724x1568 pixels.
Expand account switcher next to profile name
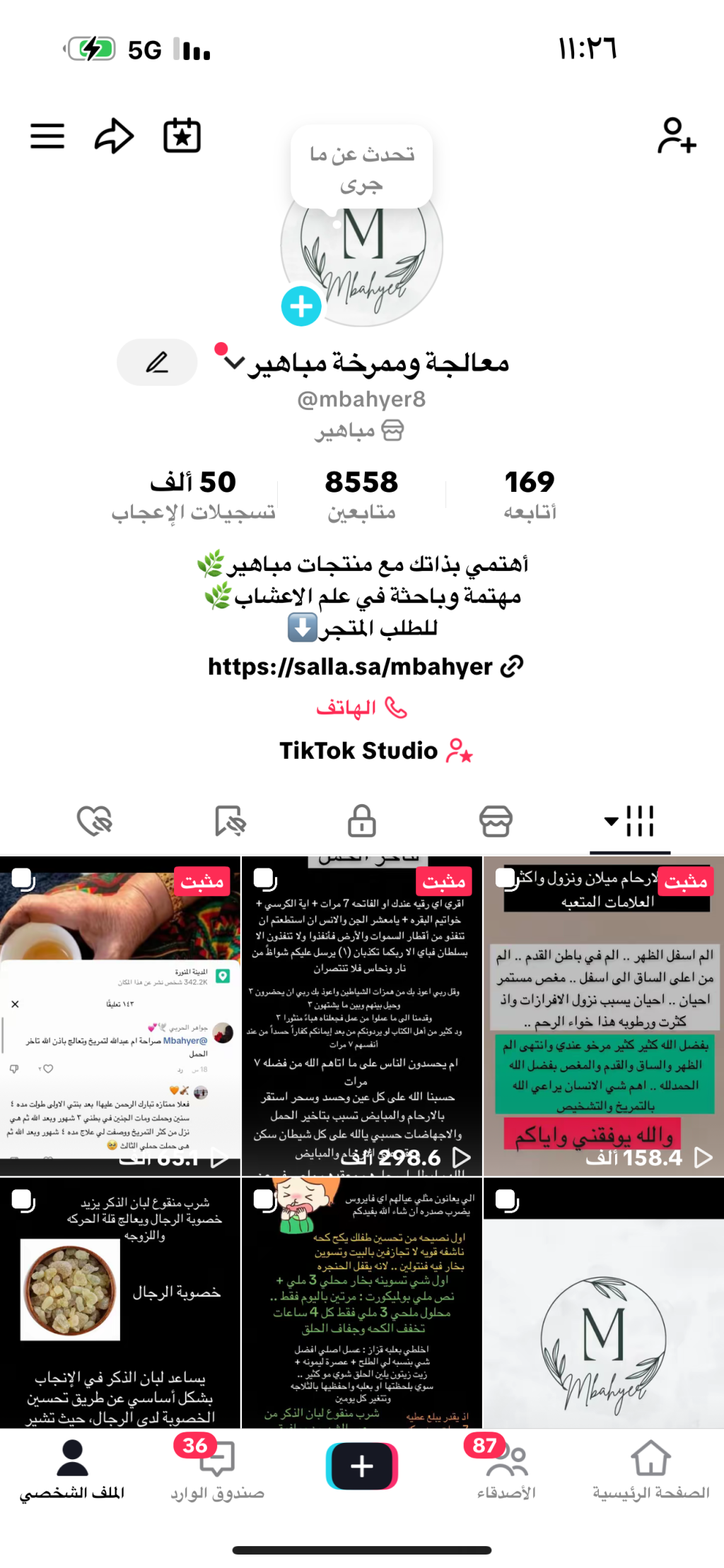[233, 362]
